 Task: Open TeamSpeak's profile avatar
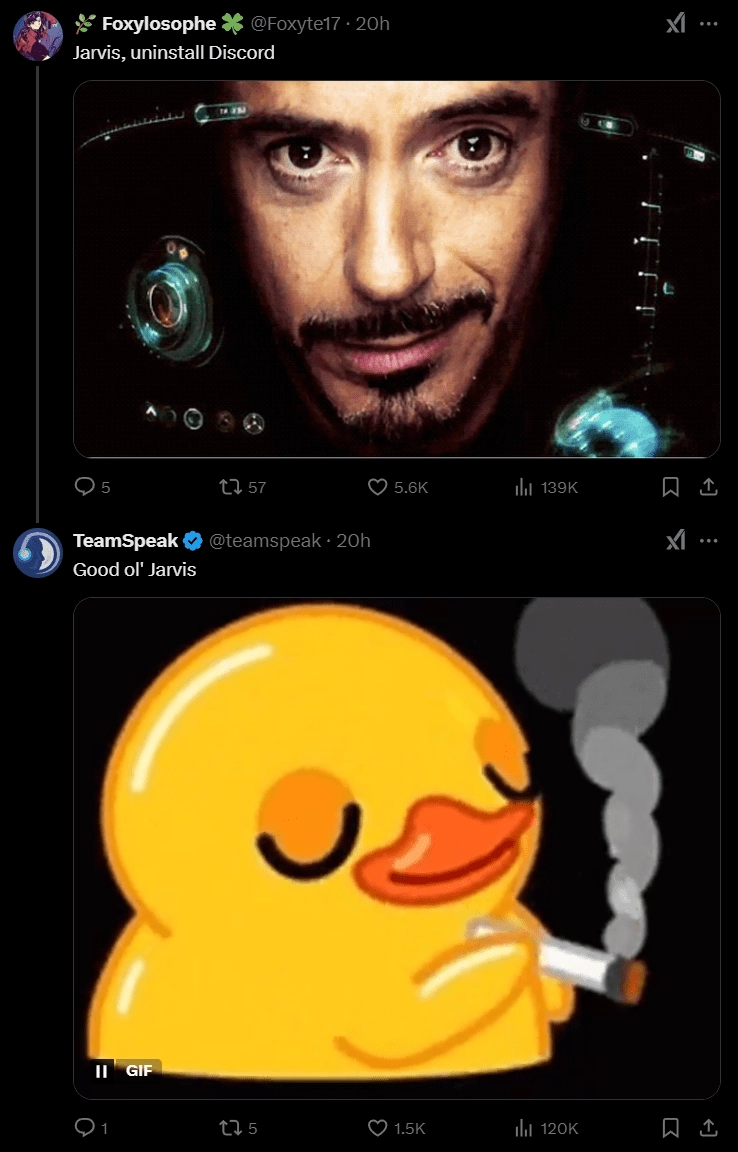click(x=38, y=553)
